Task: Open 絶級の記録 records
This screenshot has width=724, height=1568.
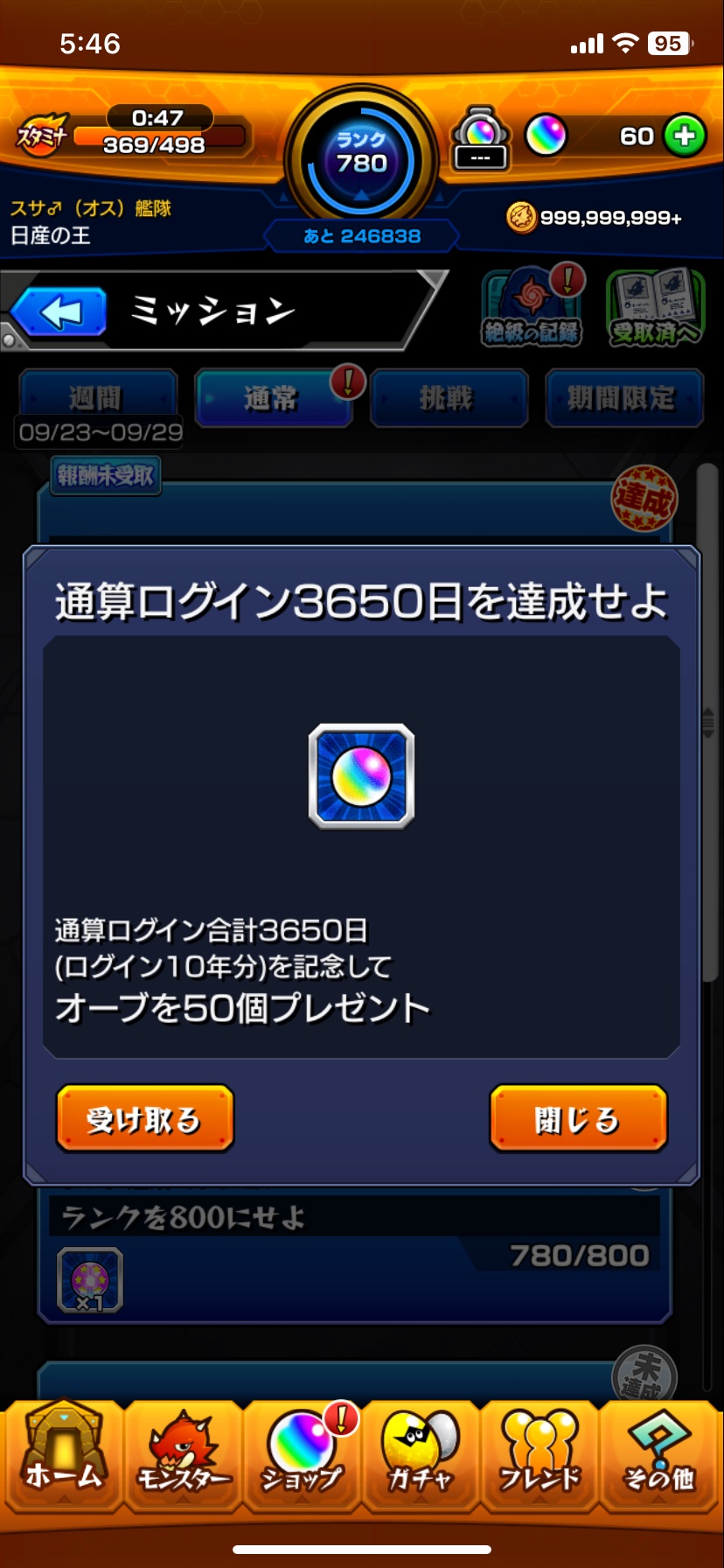Action: coord(533,309)
